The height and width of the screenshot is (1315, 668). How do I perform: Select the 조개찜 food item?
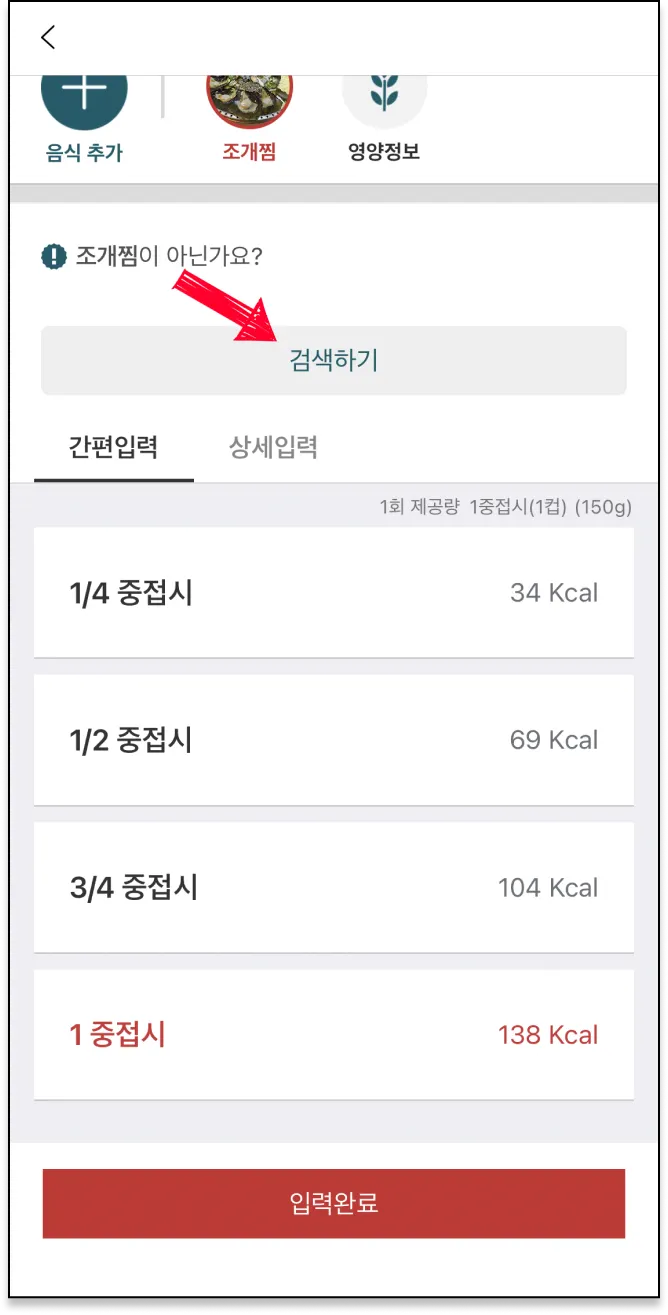tap(249, 112)
